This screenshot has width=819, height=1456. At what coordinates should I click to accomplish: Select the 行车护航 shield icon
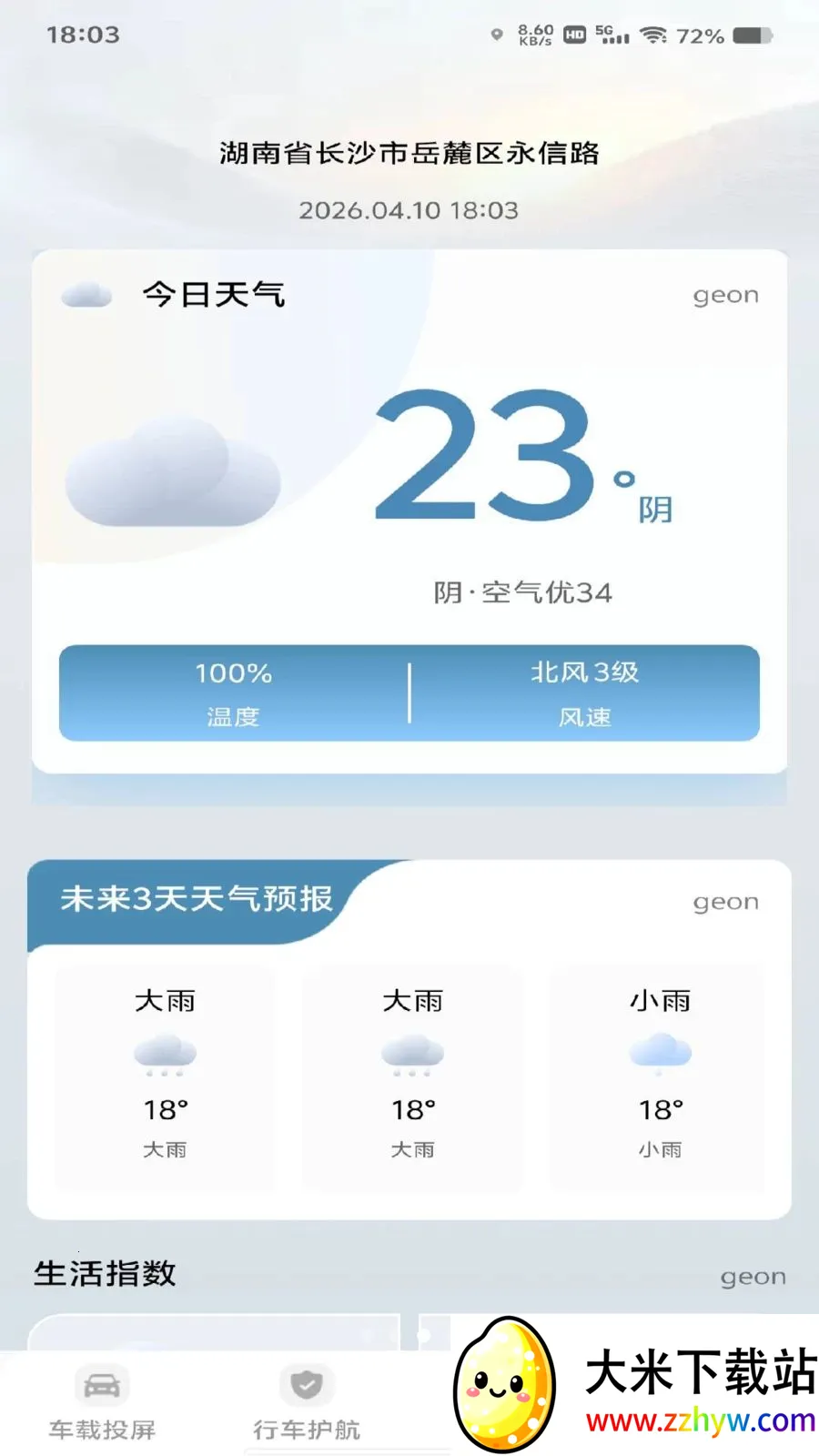[305, 1382]
